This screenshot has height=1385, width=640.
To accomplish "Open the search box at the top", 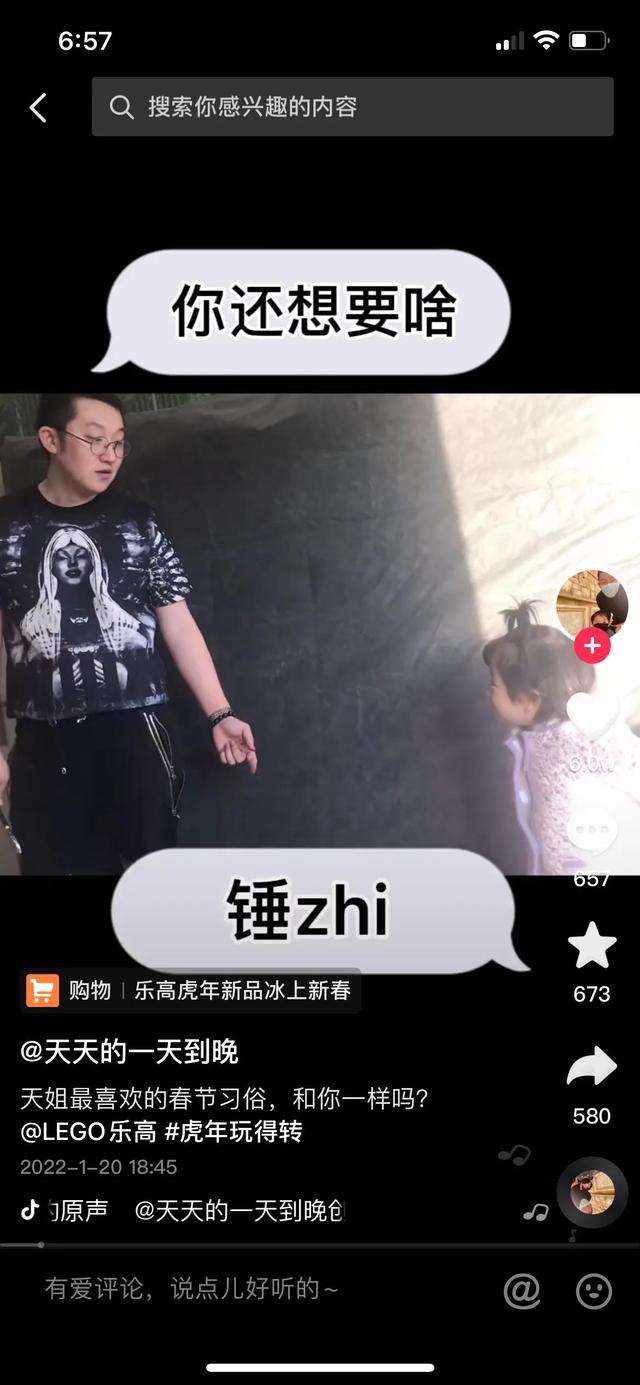I will pyautogui.click(x=352, y=107).
